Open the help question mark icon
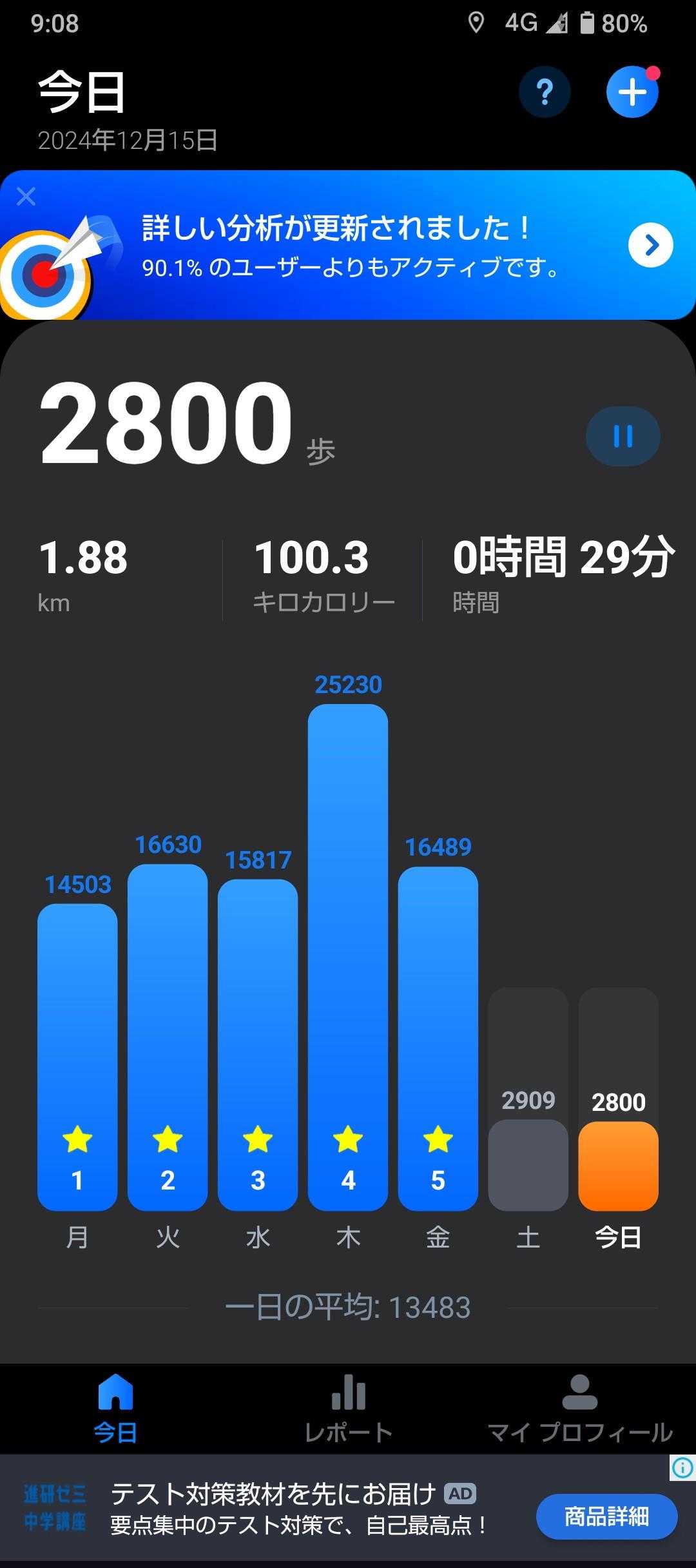 [545, 92]
